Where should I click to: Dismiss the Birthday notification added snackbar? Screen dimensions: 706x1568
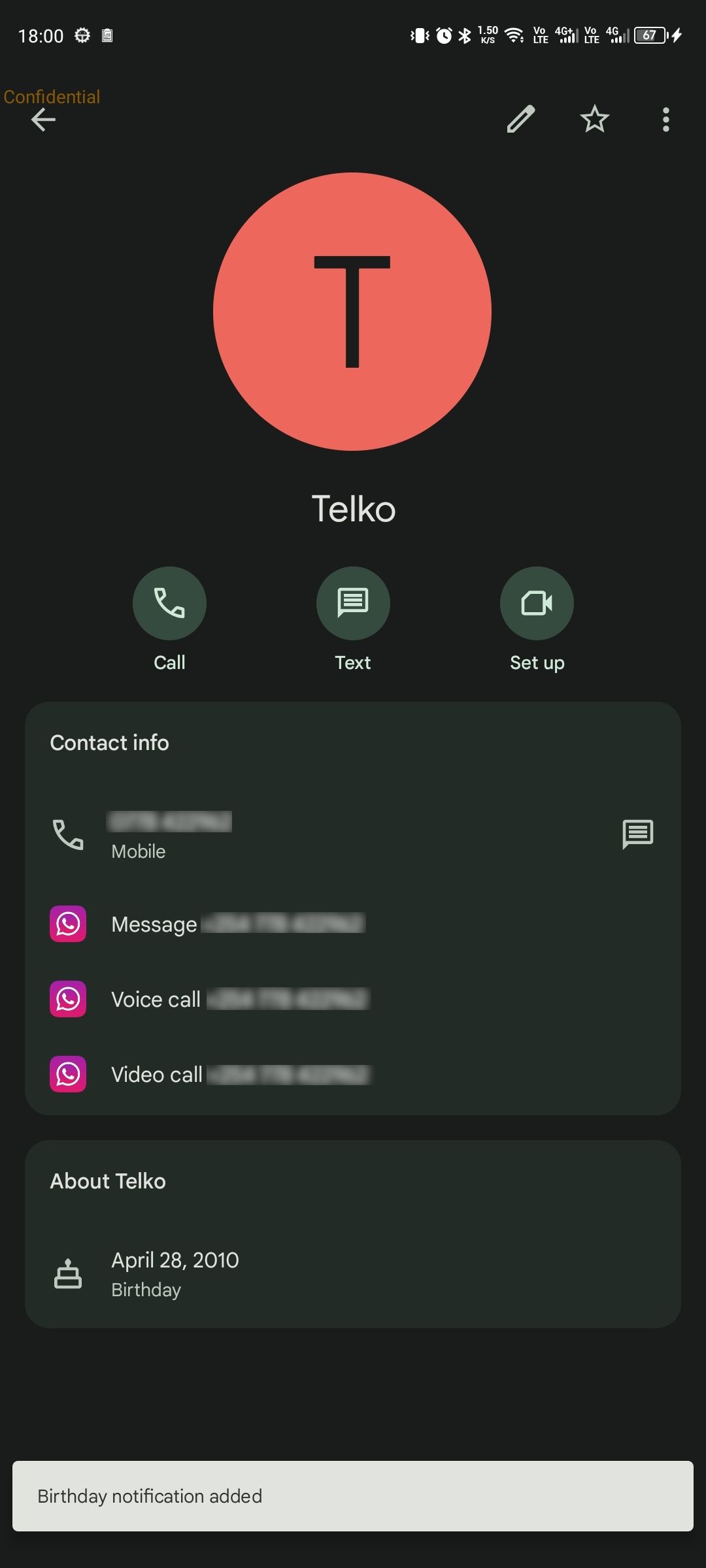click(x=353, y=1496)
